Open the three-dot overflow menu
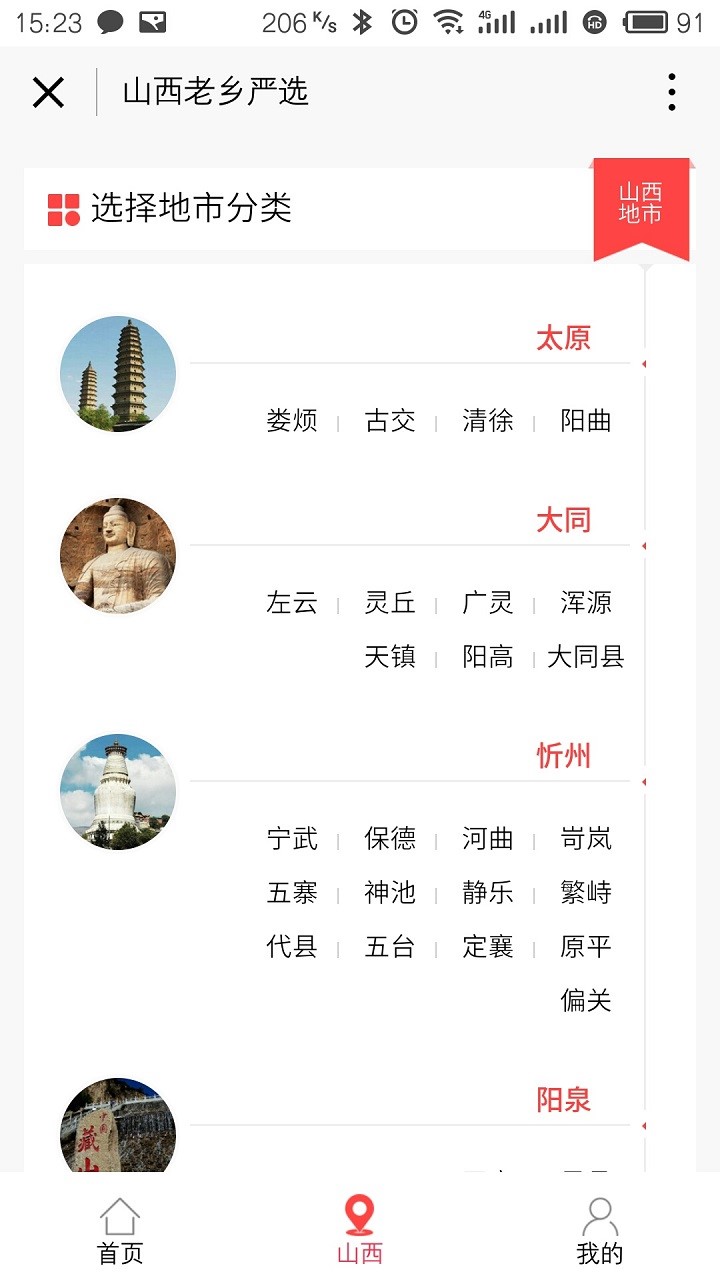720x1280 pixels. click(672, 92)
